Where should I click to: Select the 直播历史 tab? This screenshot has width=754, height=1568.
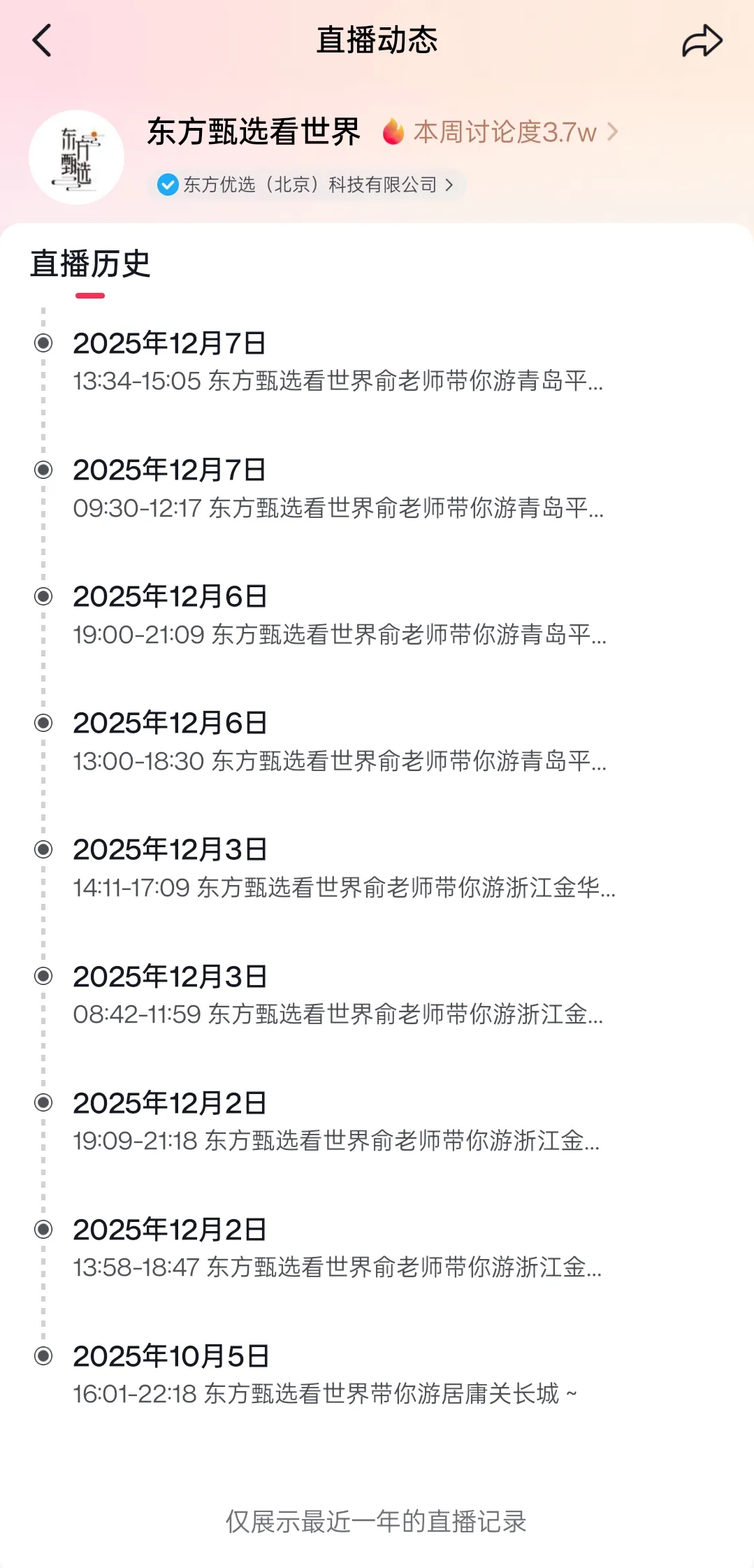(90, 264)
